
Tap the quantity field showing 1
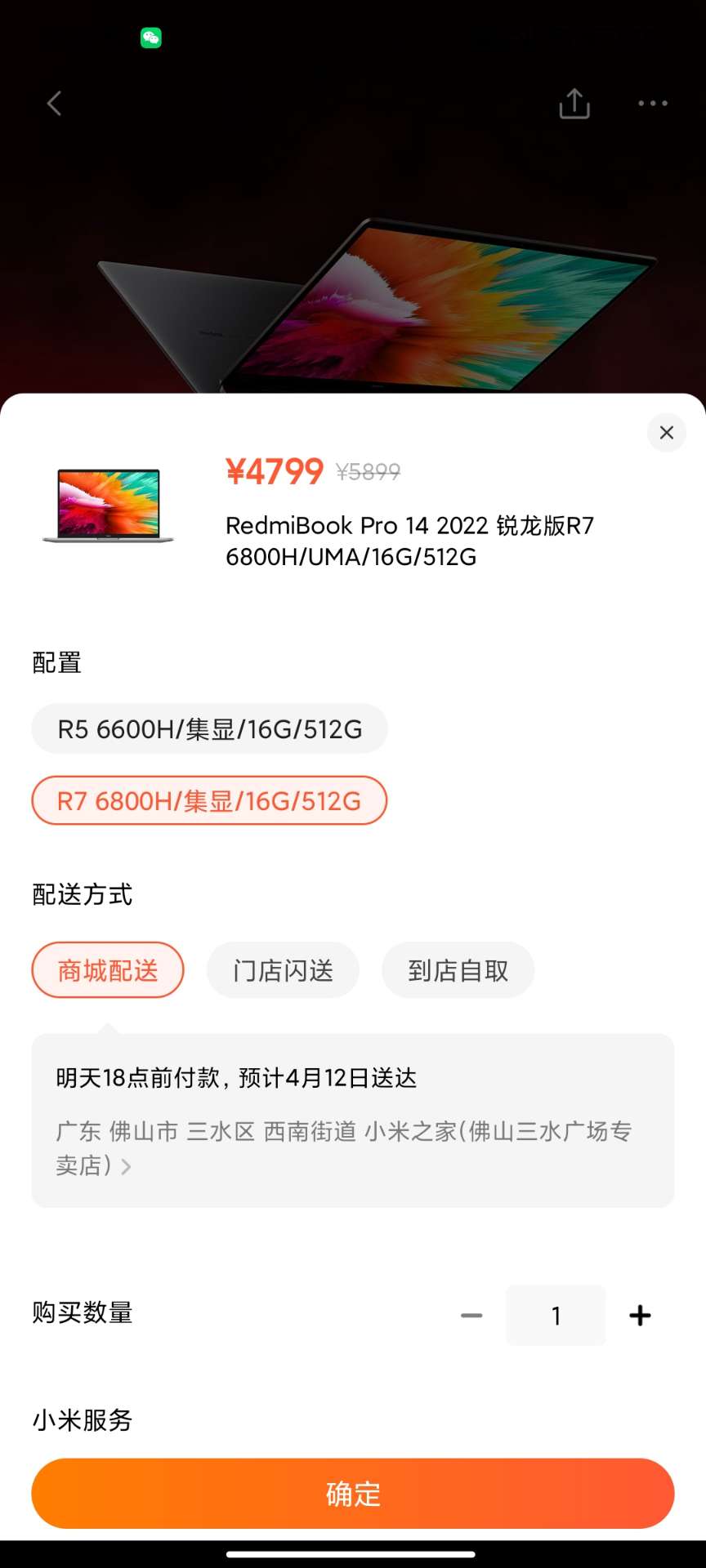click(x=556, y=1316)
